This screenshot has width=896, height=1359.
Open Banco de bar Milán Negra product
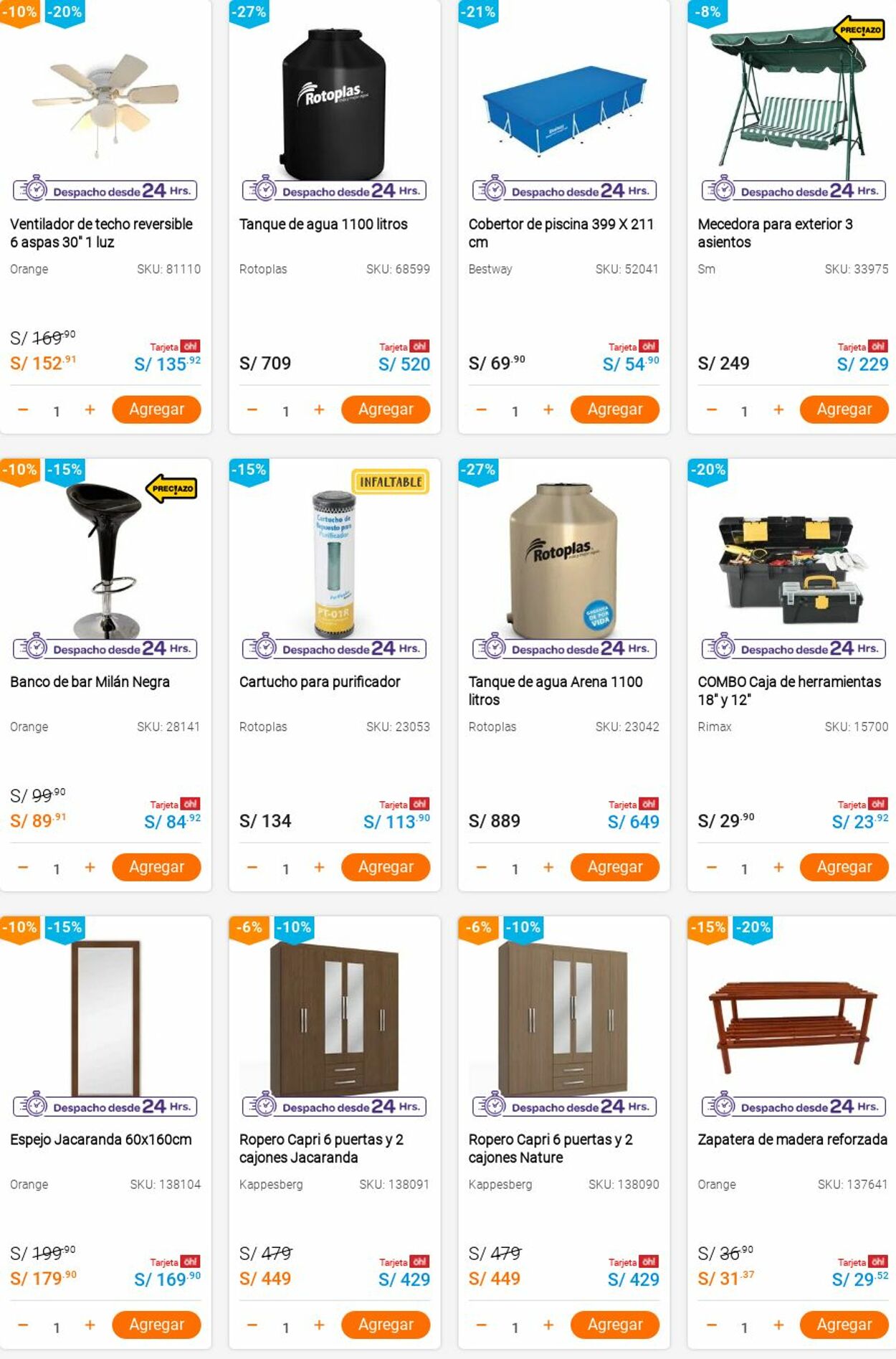(x=90, y=681)
